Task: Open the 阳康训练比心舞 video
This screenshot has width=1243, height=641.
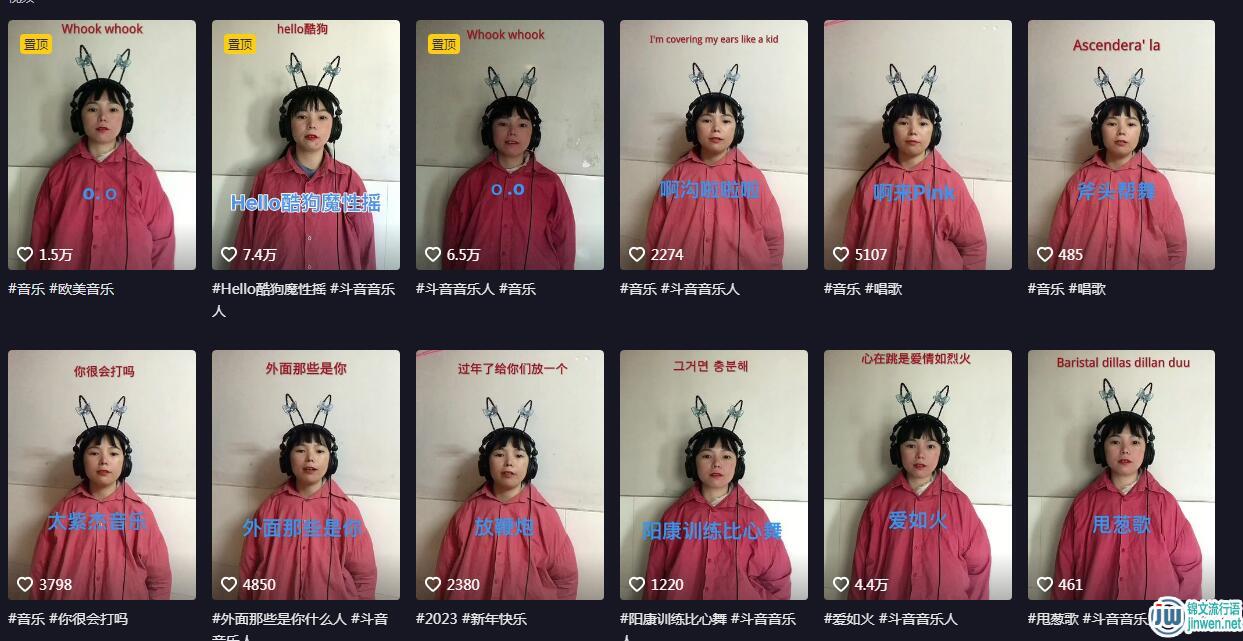Action: point(713,475)
